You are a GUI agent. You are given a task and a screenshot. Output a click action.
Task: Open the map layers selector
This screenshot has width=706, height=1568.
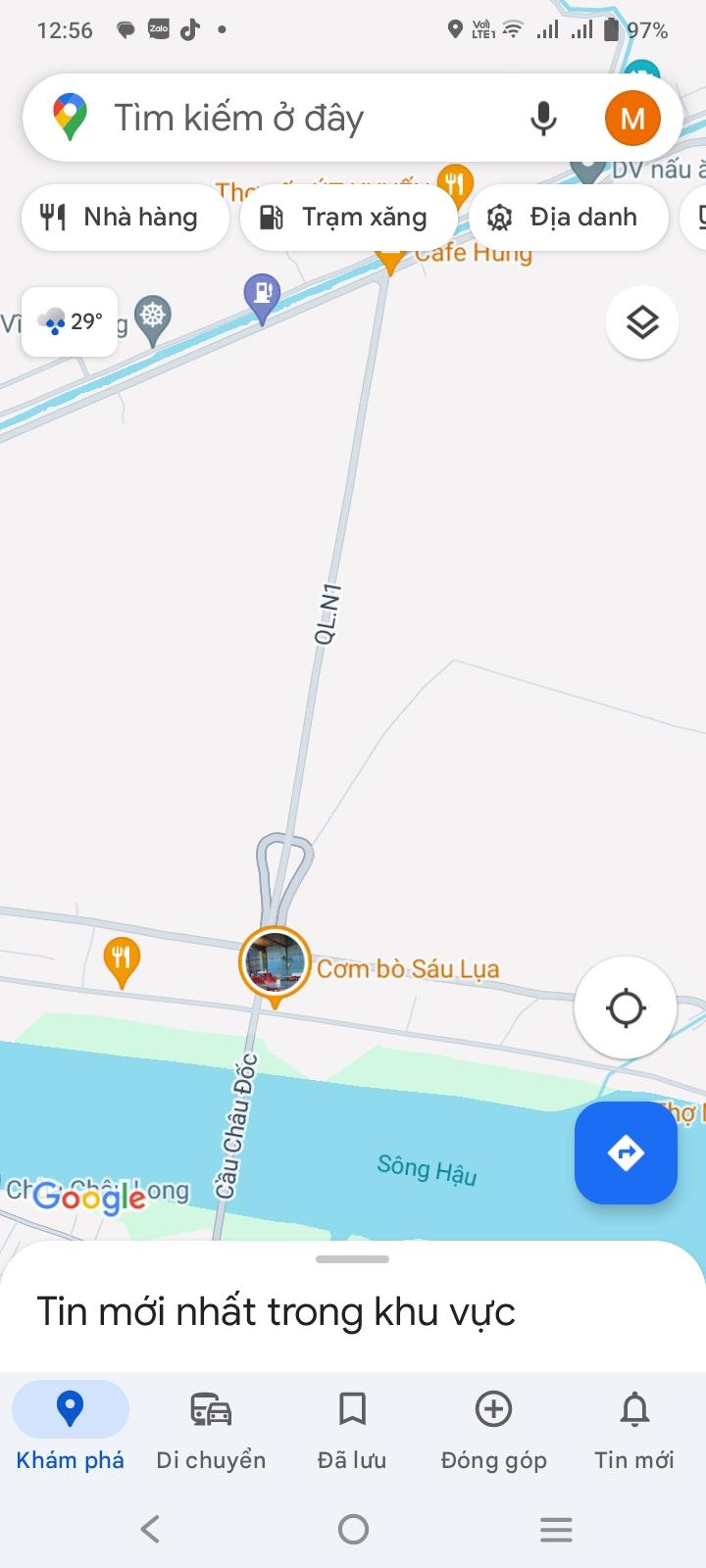[x=642, y=322]
